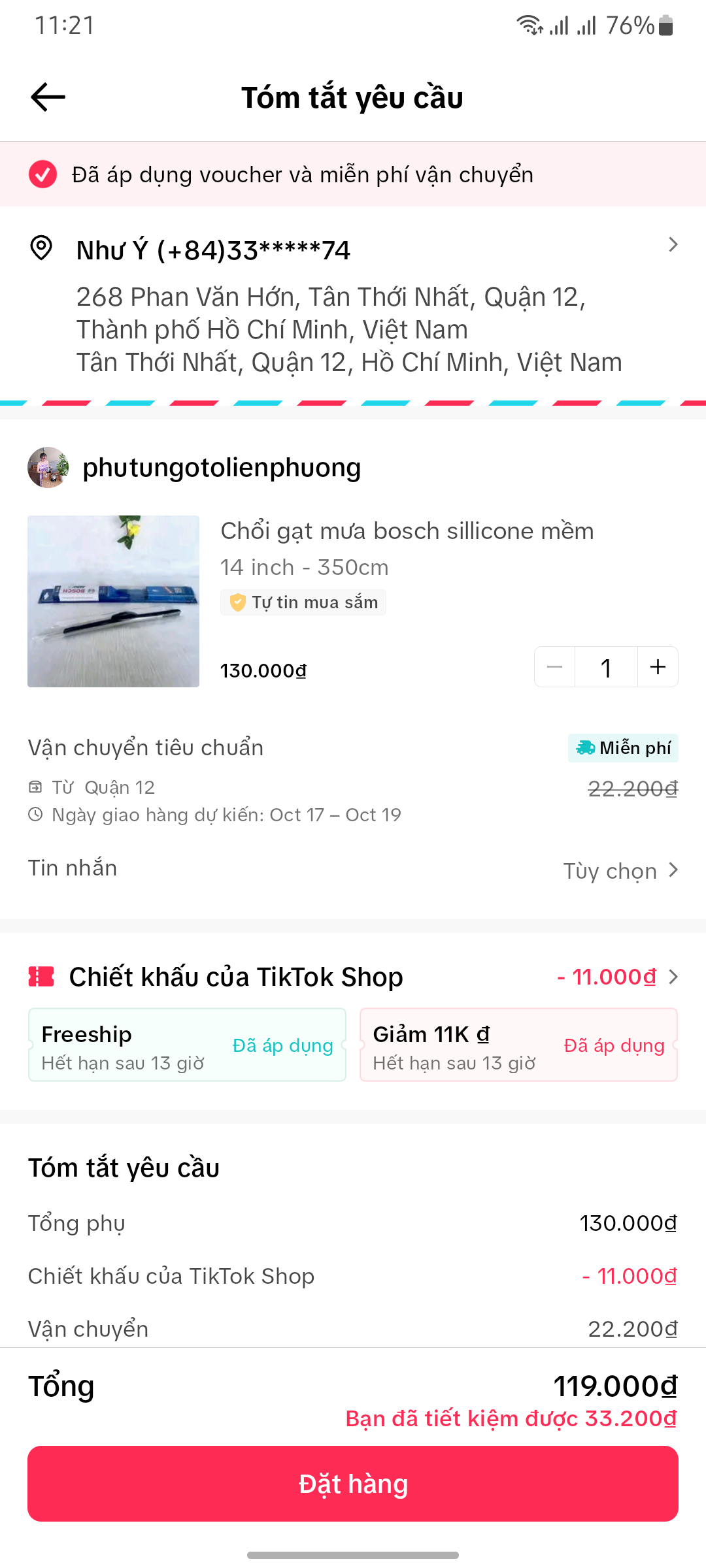Tap the package icon next to Từ Quận 12

tap(36, 787)
